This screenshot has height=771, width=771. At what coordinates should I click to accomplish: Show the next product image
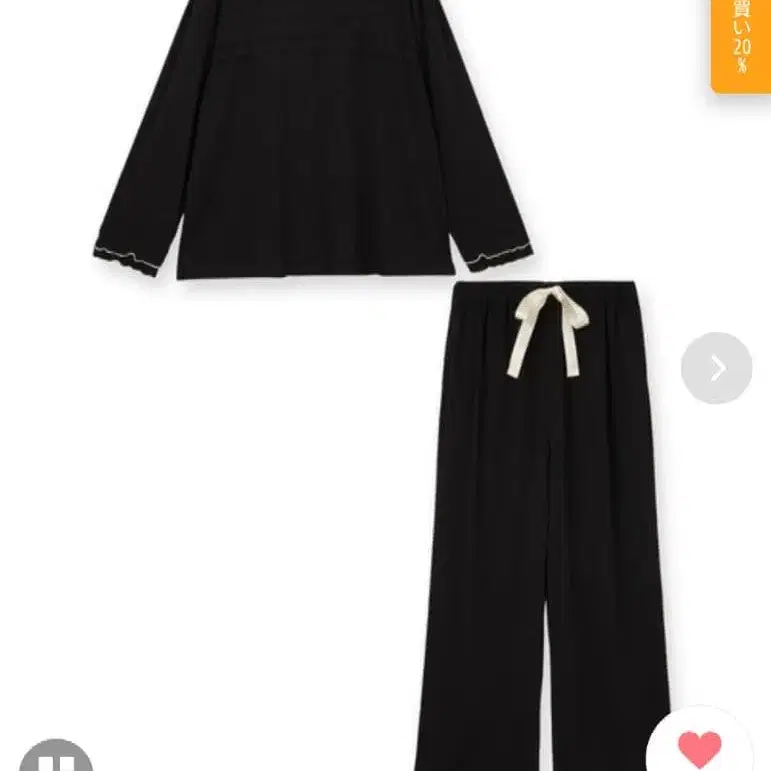pyautogui.click(x=716, y=368)
